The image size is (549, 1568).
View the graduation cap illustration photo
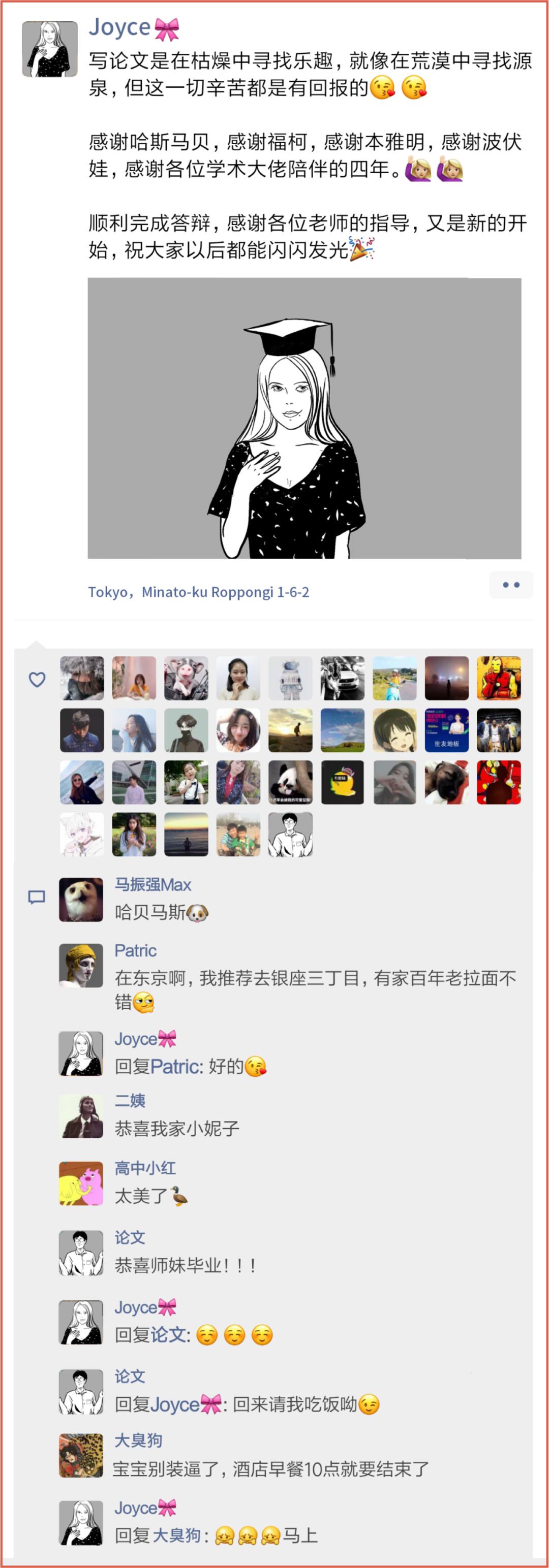(304, 418)
